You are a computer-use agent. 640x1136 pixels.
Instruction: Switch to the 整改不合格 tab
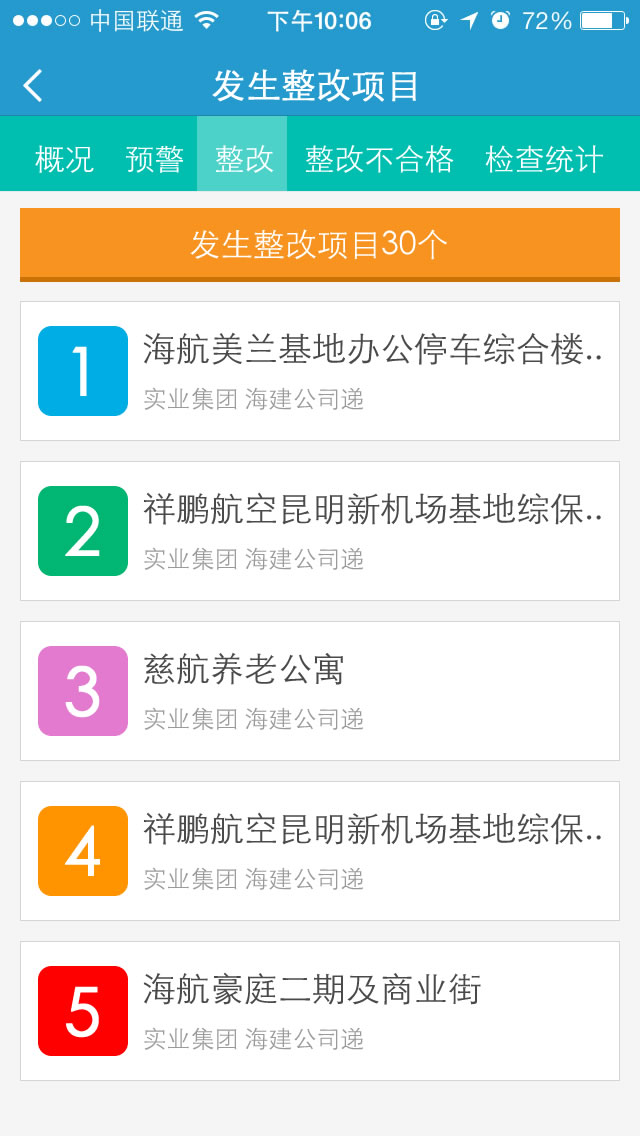pyautogui.click(x=379, y=159)
